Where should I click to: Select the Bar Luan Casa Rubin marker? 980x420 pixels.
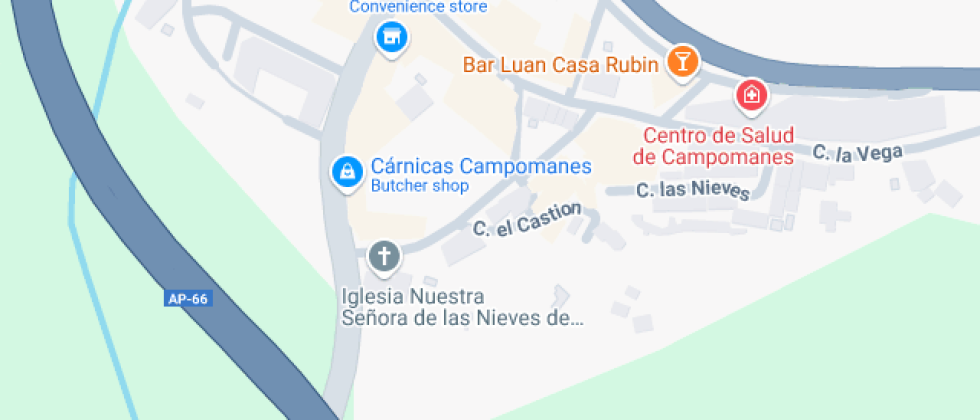tap(683, 63)
